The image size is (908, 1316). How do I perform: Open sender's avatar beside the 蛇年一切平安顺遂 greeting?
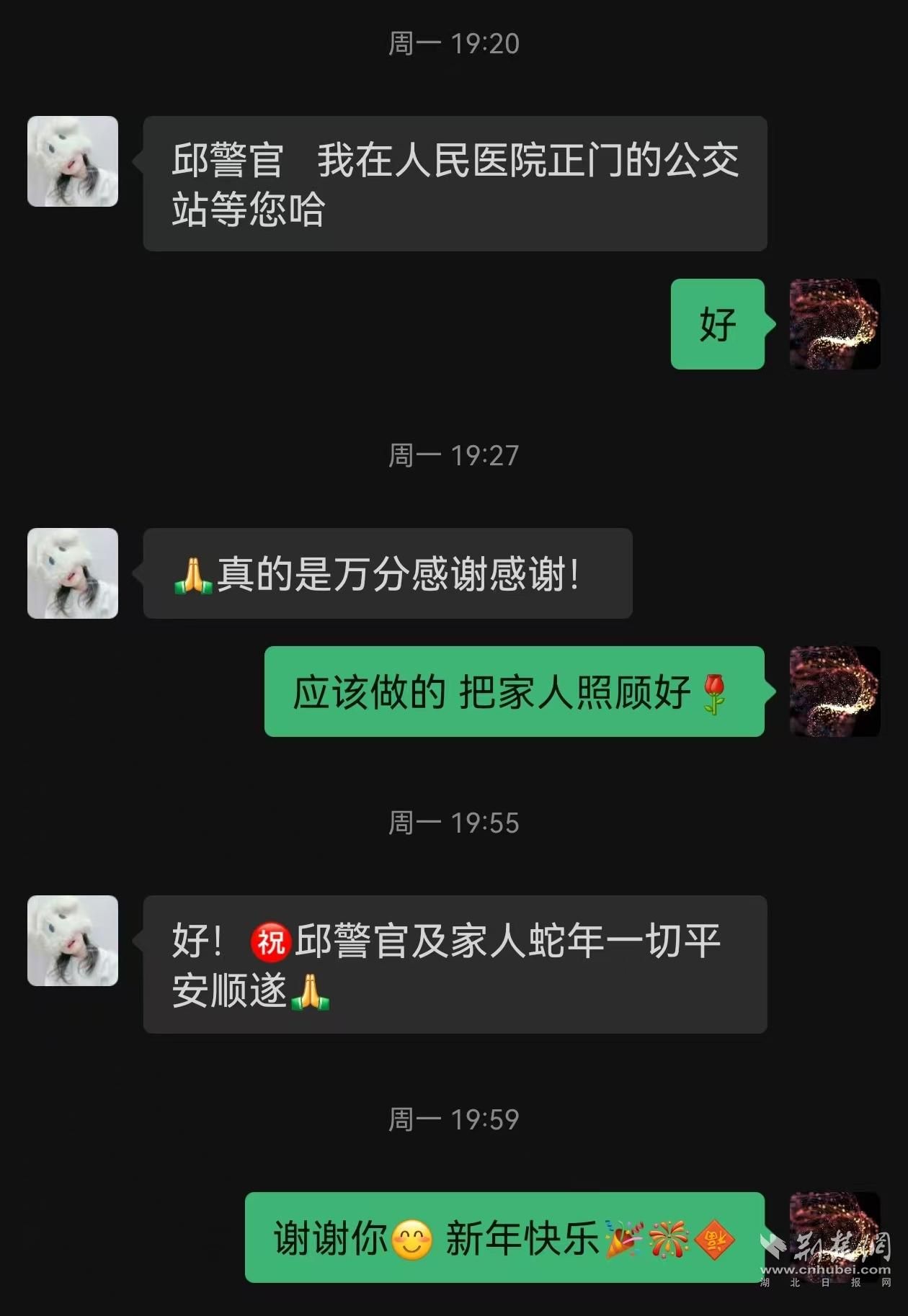pyautogui.click(x=73, y=941)
